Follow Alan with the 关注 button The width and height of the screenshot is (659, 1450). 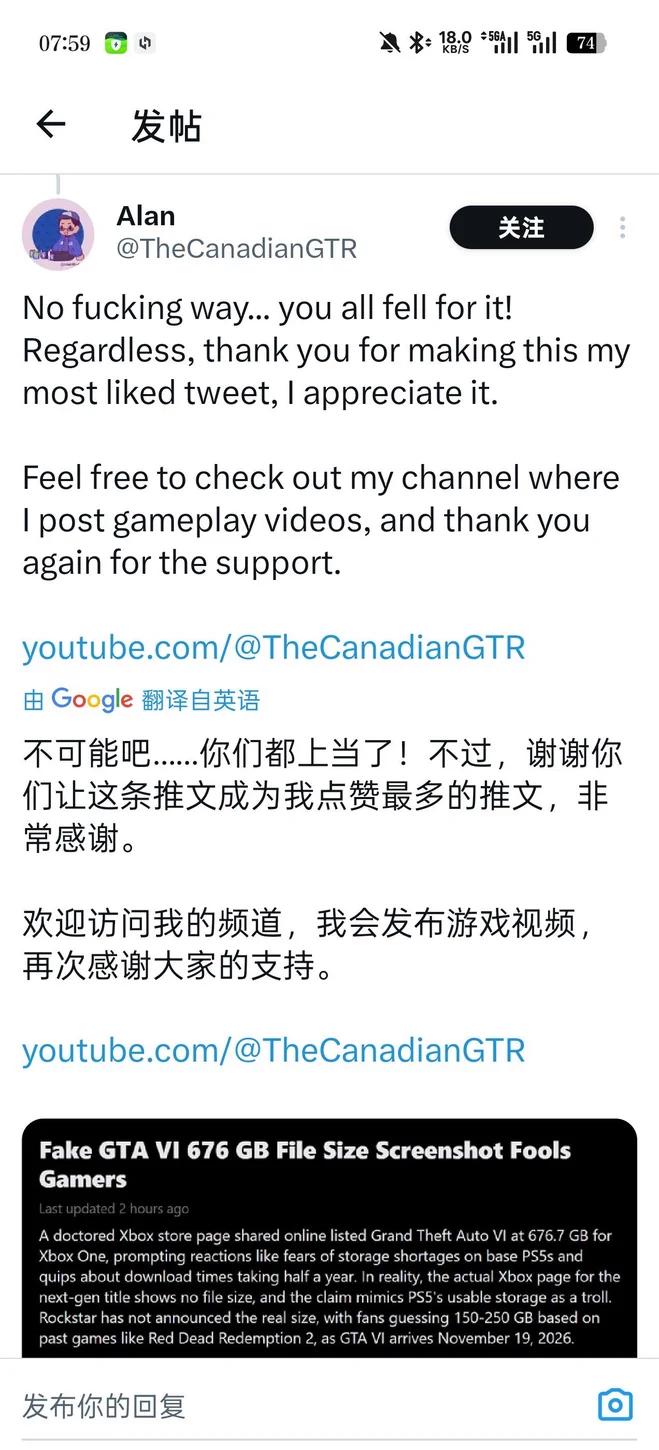tap(521, 228)
